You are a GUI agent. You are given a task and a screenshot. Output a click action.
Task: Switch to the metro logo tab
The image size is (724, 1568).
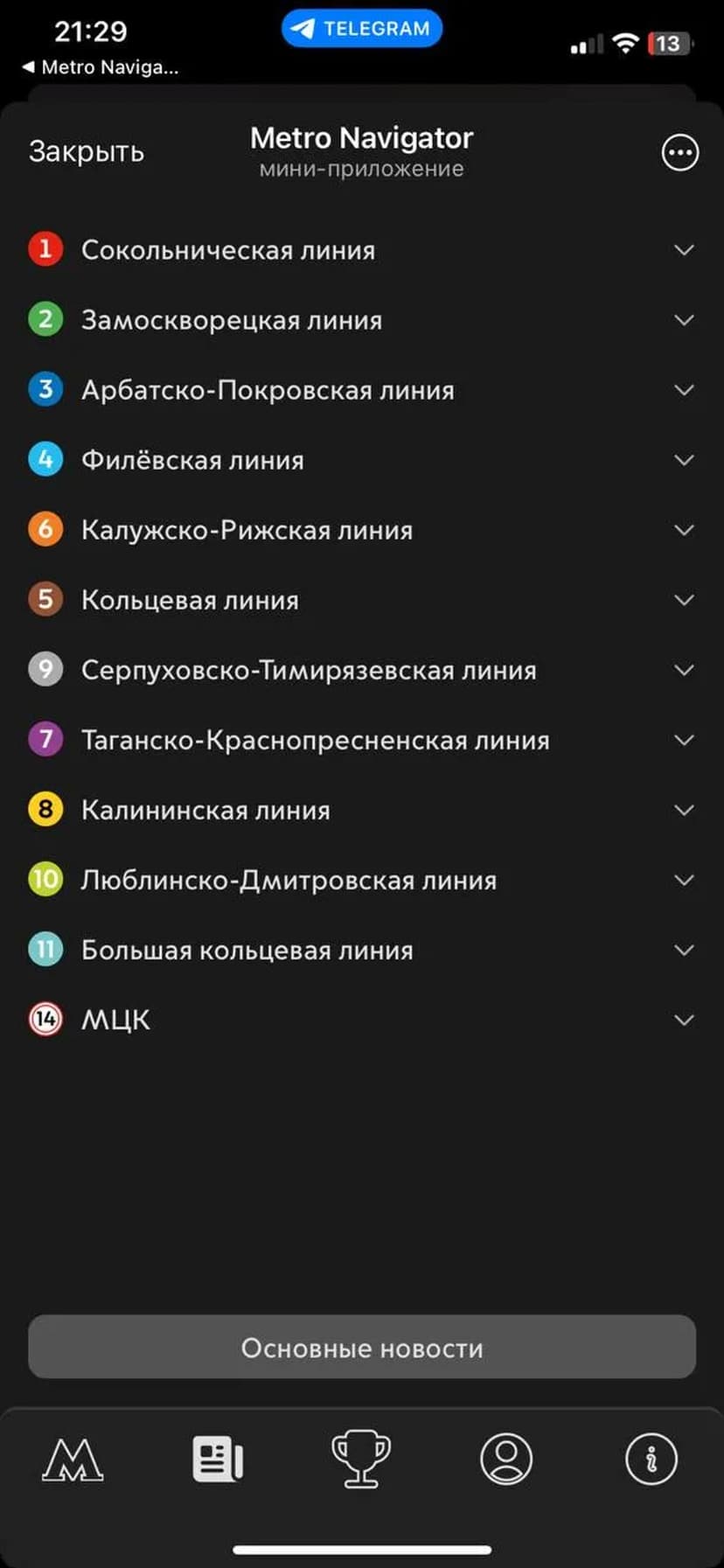coord(73,1459)
